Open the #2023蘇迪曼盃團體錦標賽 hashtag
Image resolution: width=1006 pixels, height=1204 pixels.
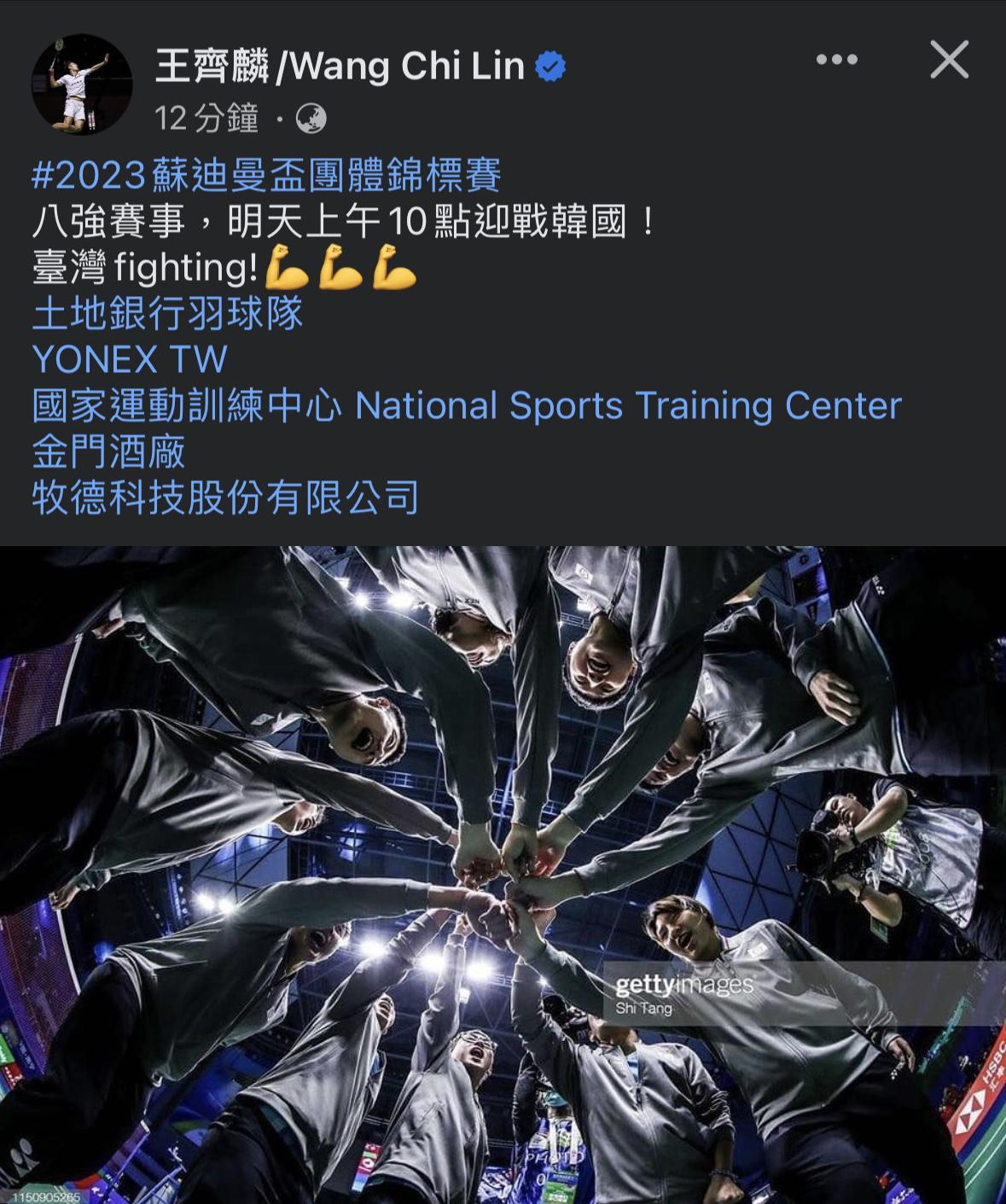[266, 175]
